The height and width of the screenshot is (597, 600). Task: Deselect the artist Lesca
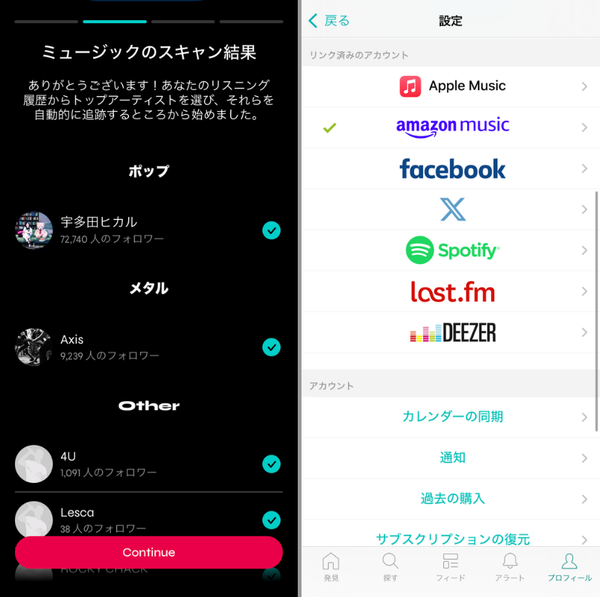click(271, 520)
